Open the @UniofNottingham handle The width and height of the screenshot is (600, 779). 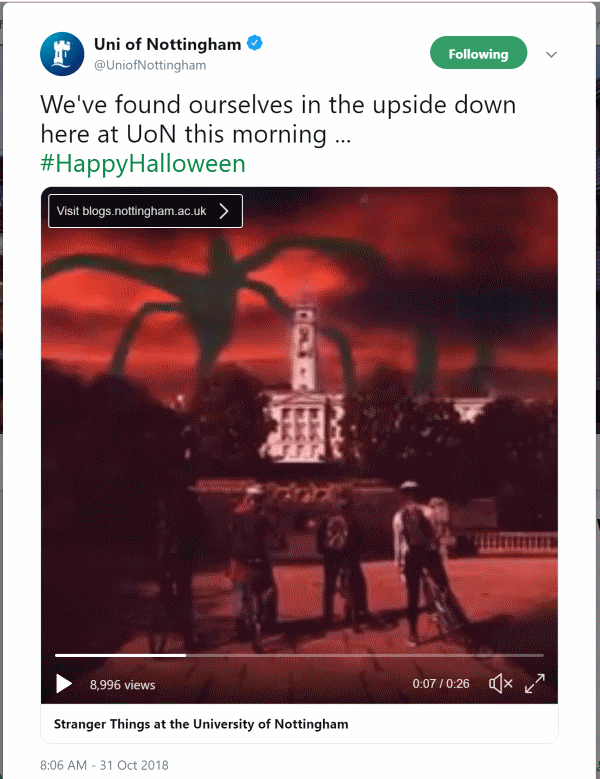click(x=150, y=65)
